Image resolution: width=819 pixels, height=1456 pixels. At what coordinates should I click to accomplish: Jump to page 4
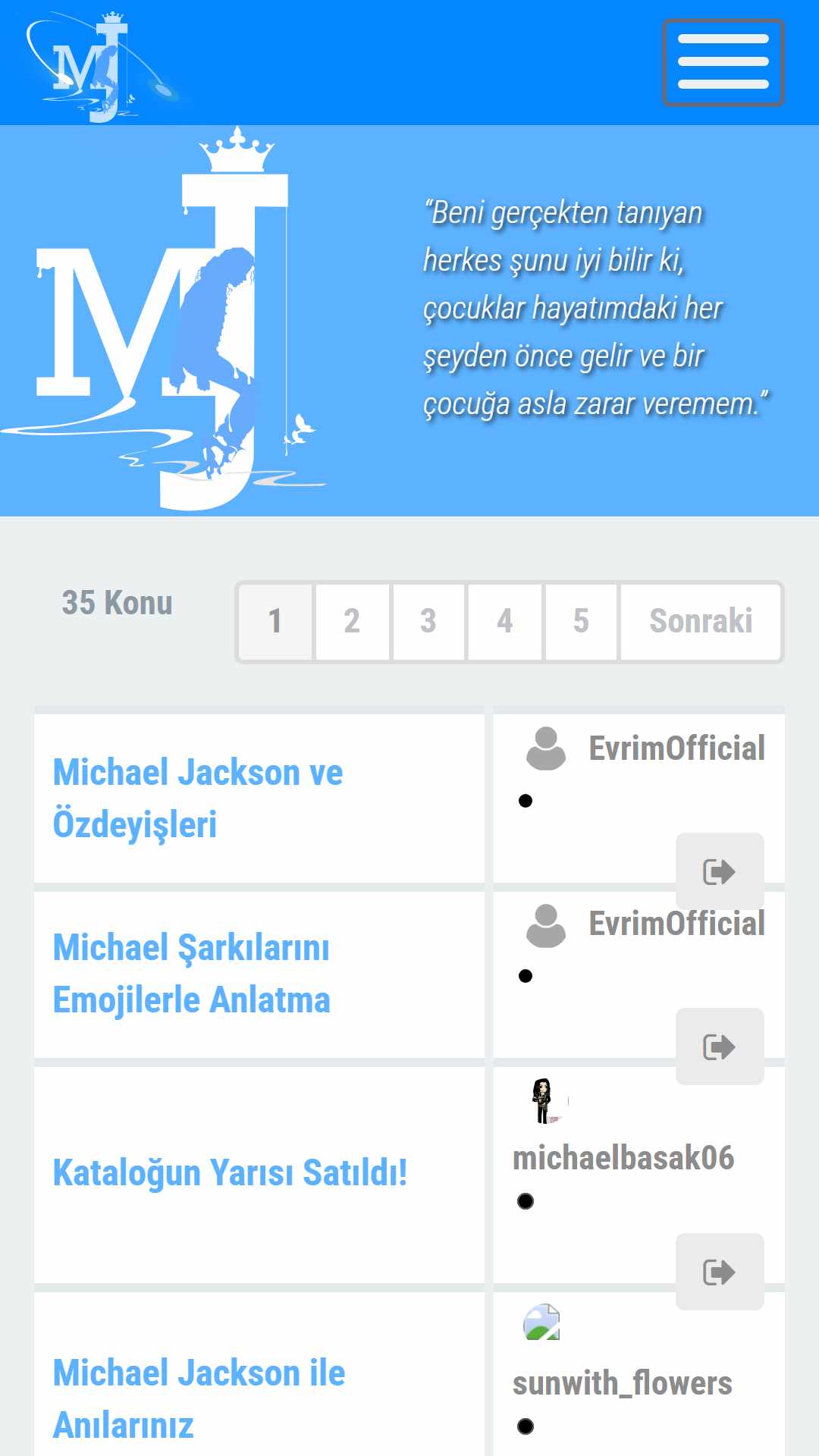point(504,621)
